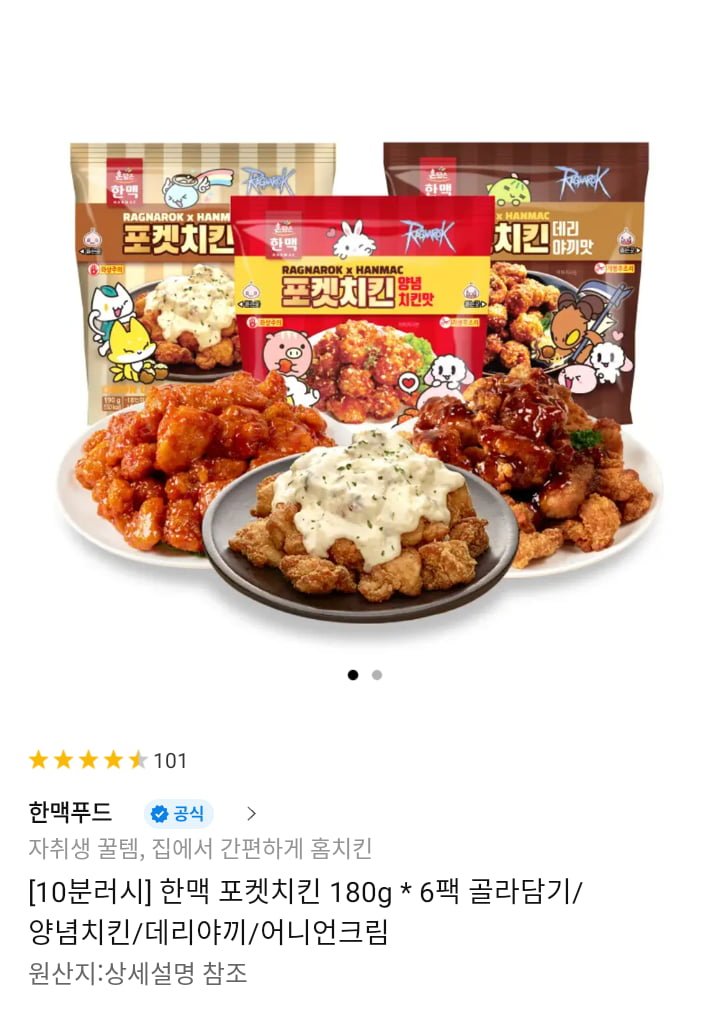Screen dimensions: 720x1009
Task: Jump to the second image indicator dot
Action: tap(377, 675)
